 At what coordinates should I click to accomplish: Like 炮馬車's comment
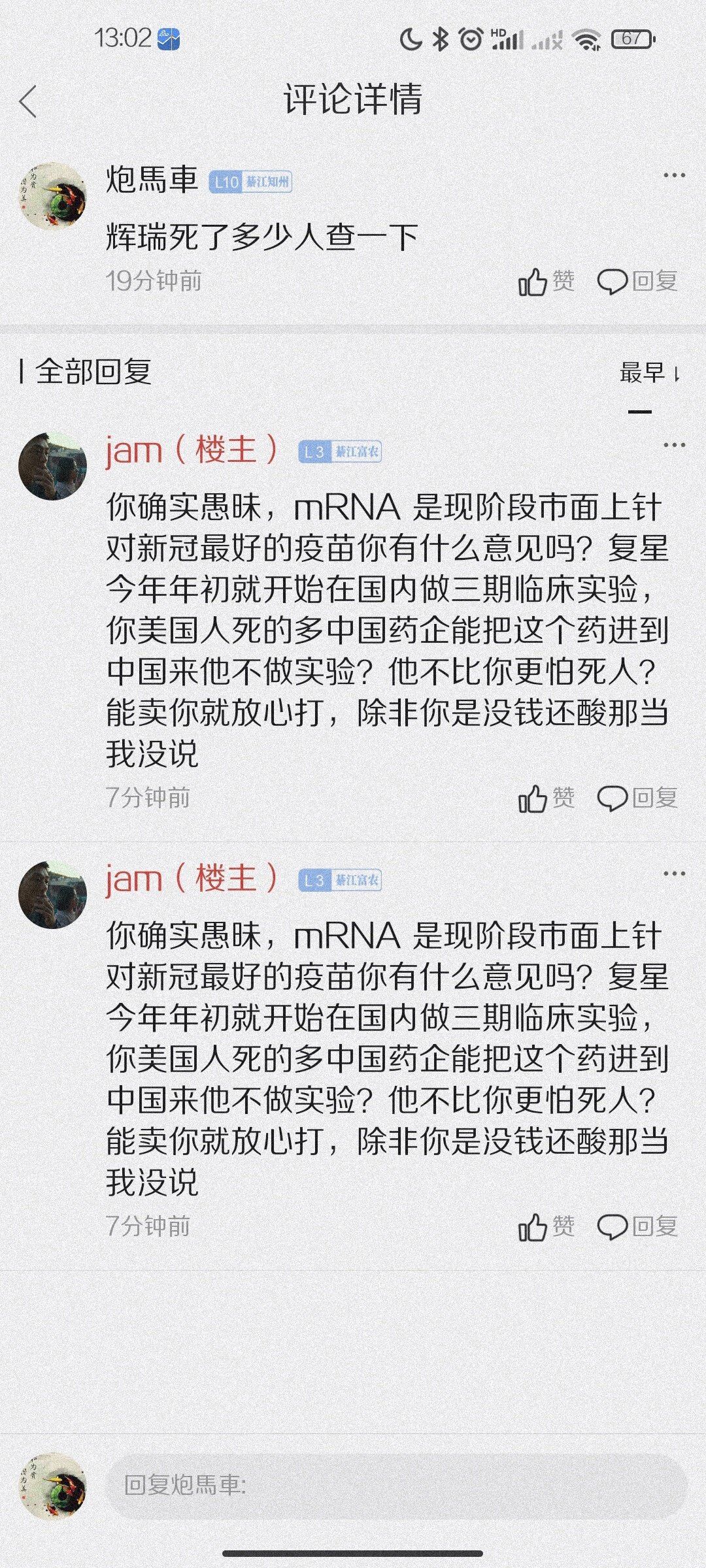coord(546,282)
